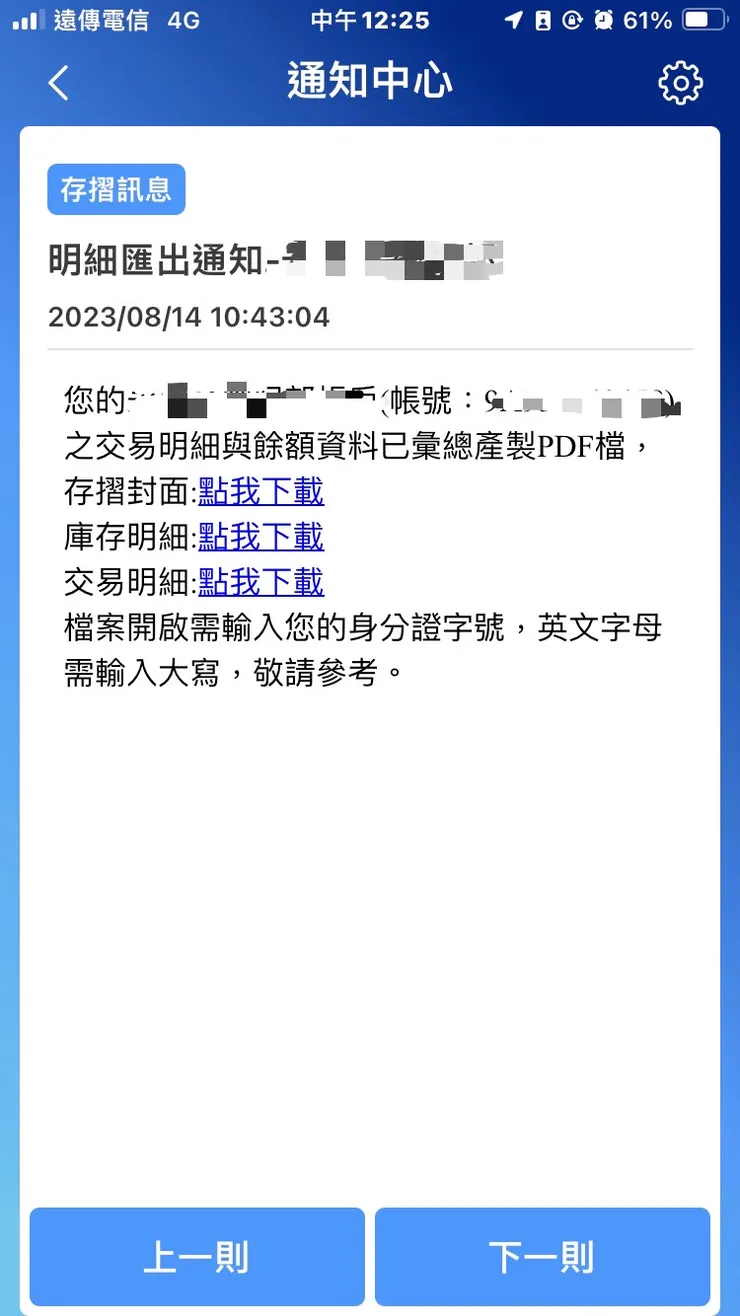Open notification settings gear

(680, 83)
